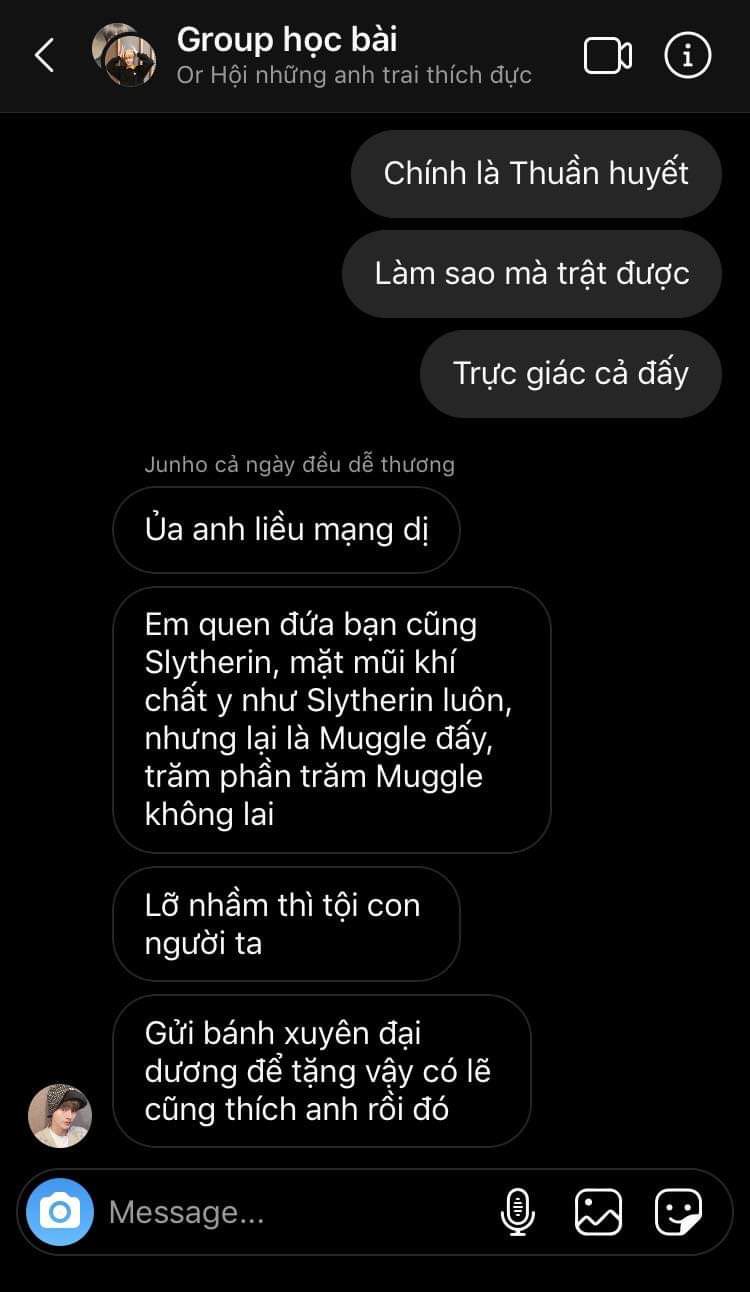750x1292 pixels.
Task: Tap the Message text field
Action: tap(290, 1212)
